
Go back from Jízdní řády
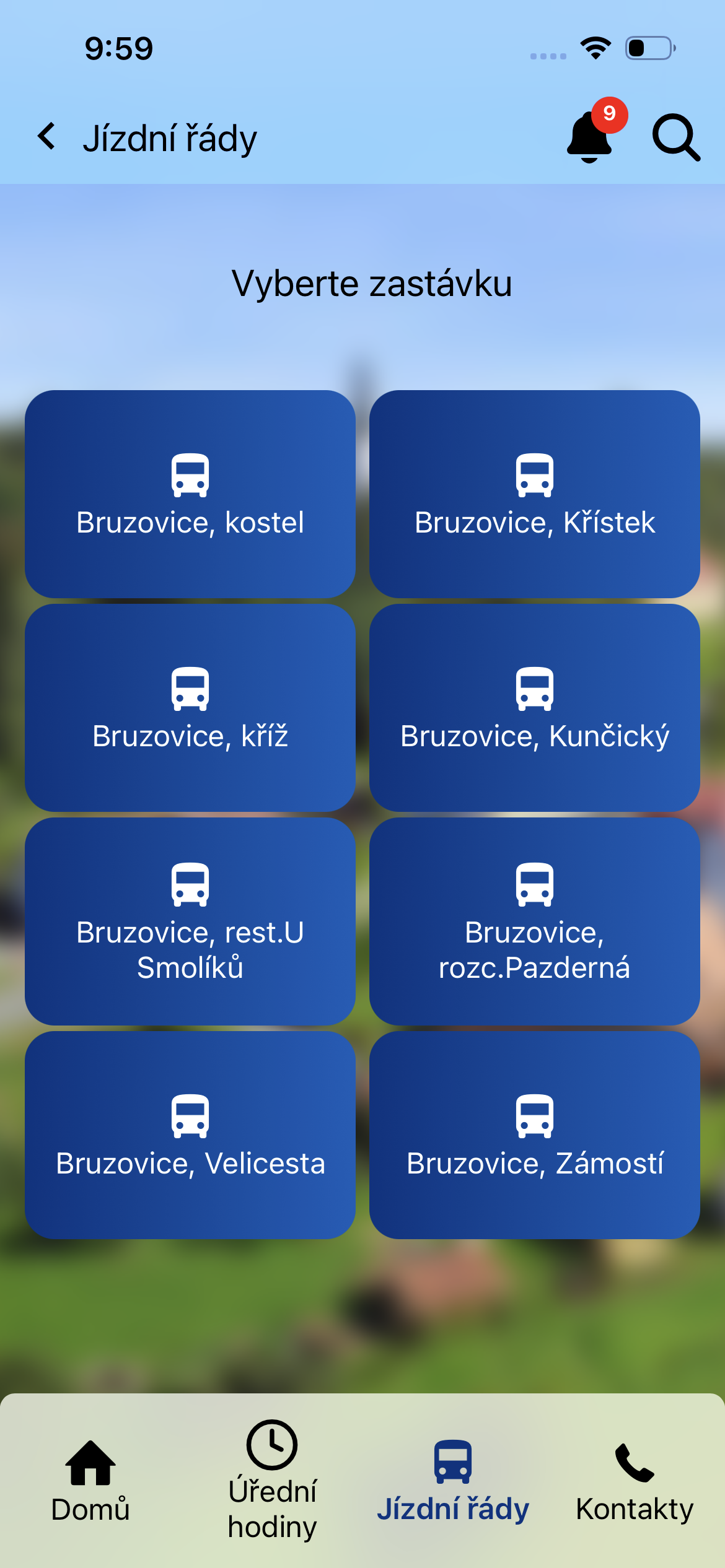(47, 136)
